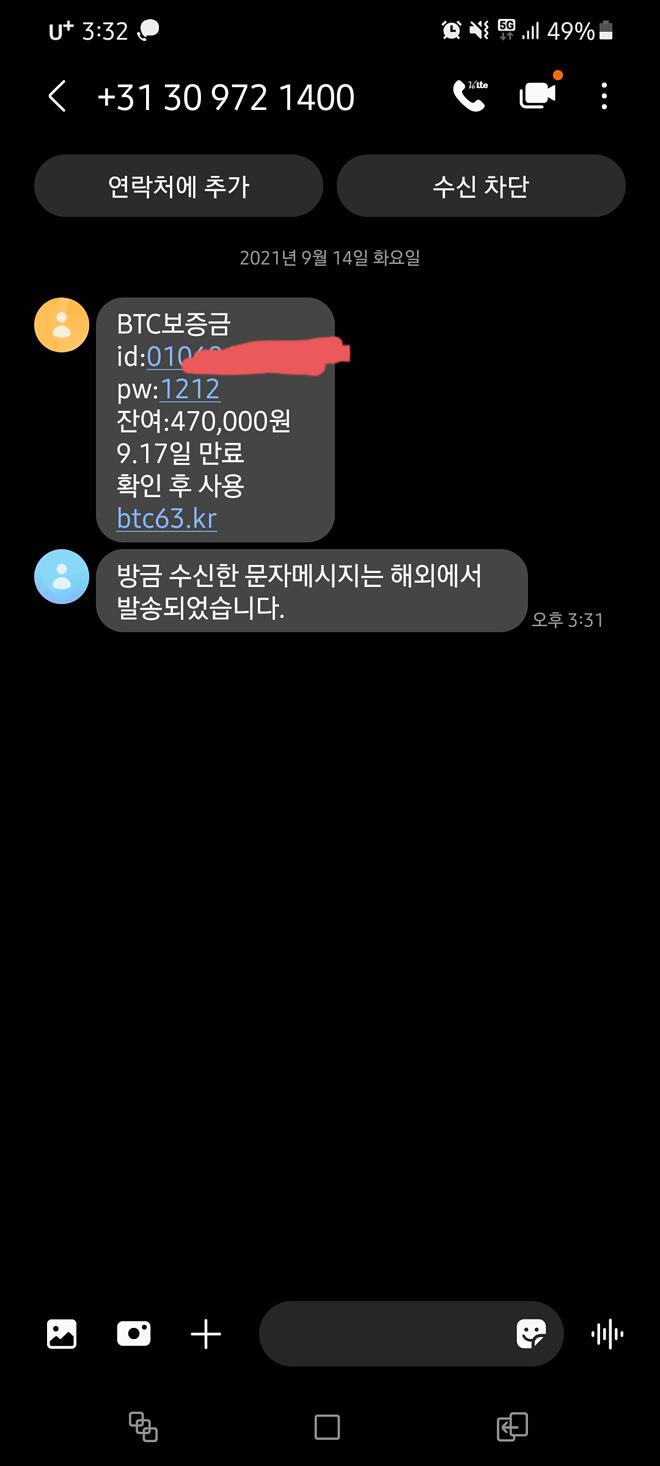This screenshot has width=660, height=1466.
Task: Open the btc63.kr link
Action: click(167, 519)
